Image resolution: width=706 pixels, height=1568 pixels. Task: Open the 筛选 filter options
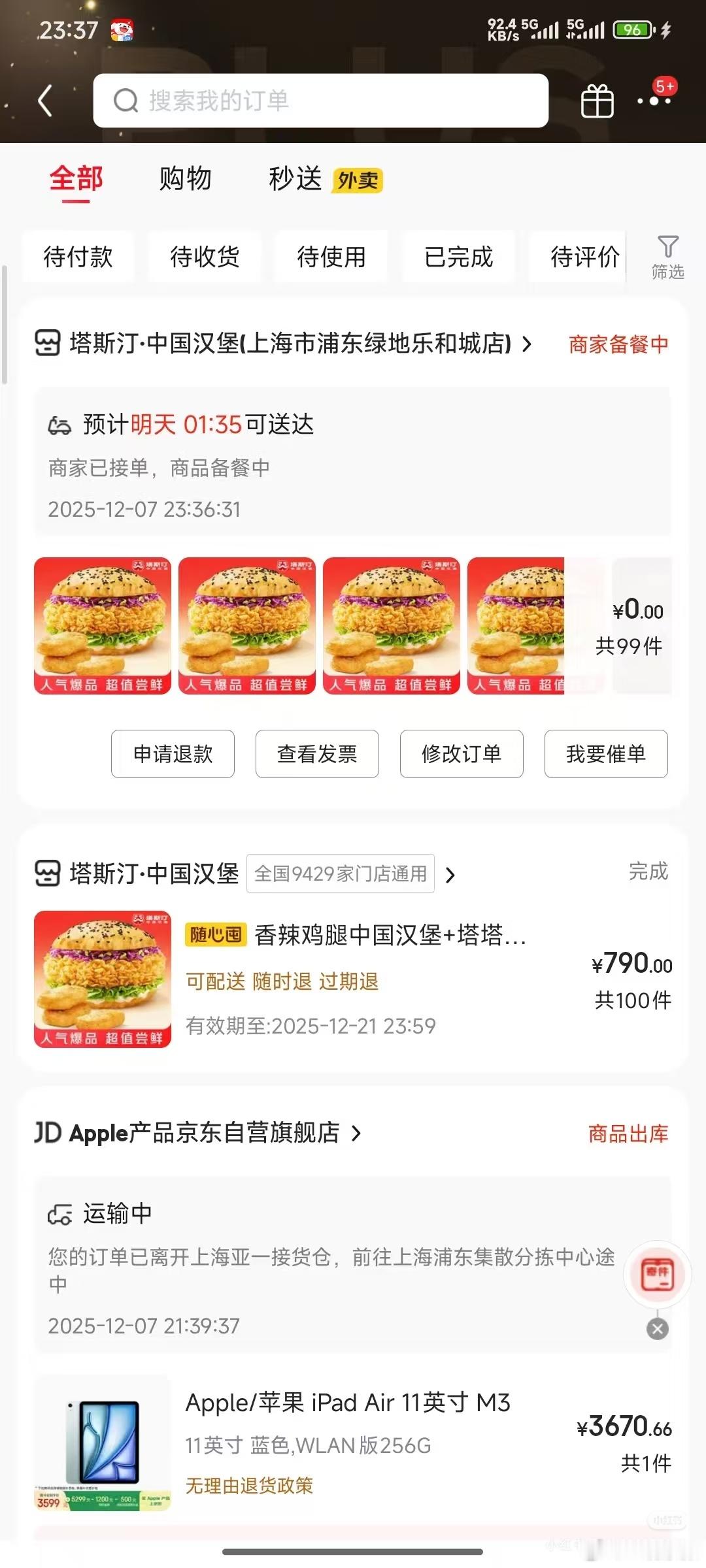tap(667, 257)
